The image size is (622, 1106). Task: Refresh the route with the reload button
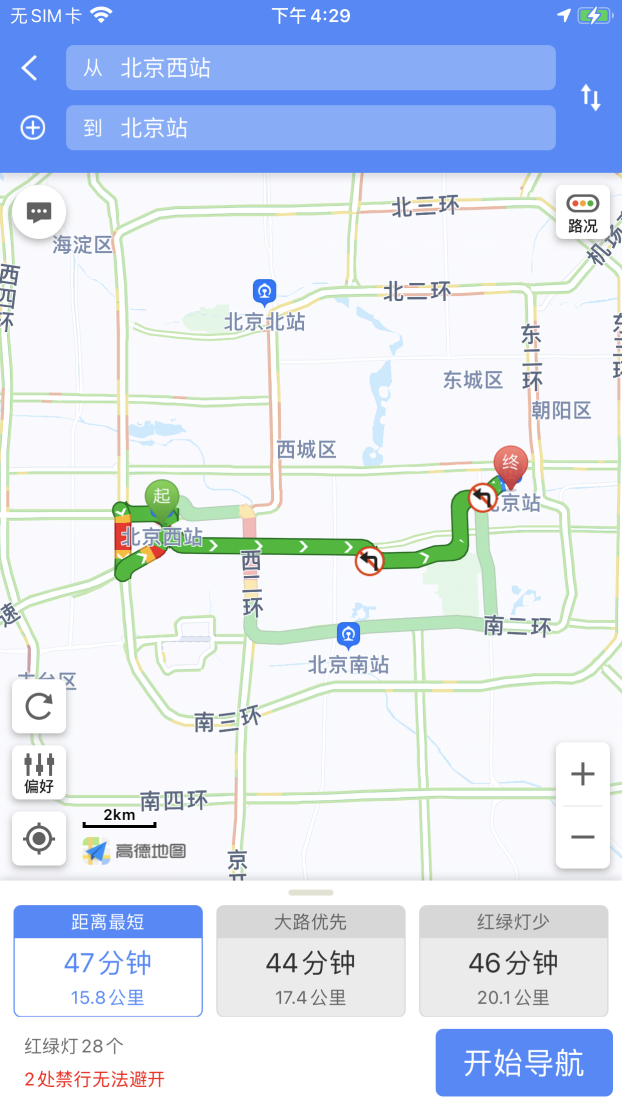(x=39, y=707)
